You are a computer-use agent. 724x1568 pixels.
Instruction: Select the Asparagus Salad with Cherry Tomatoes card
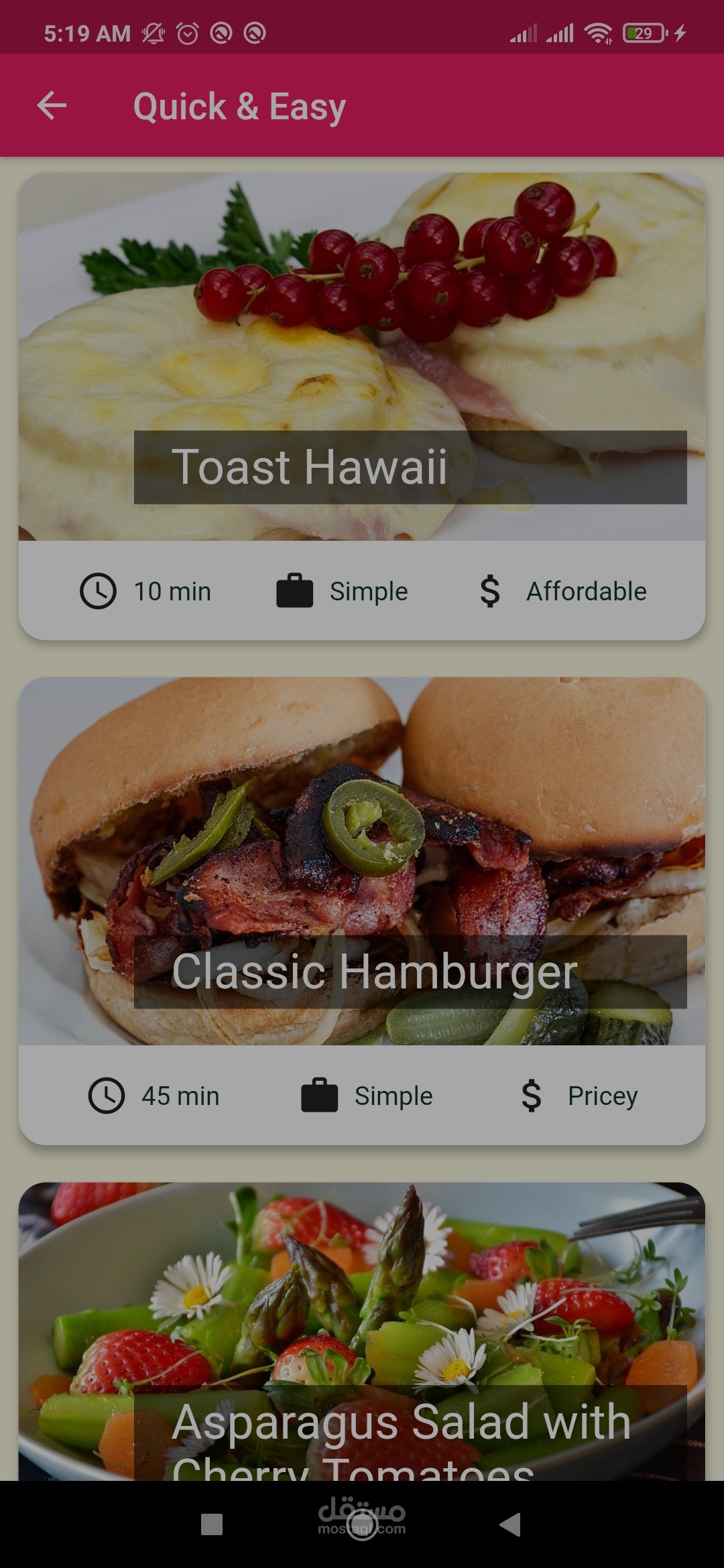[x=361, y=1333]
